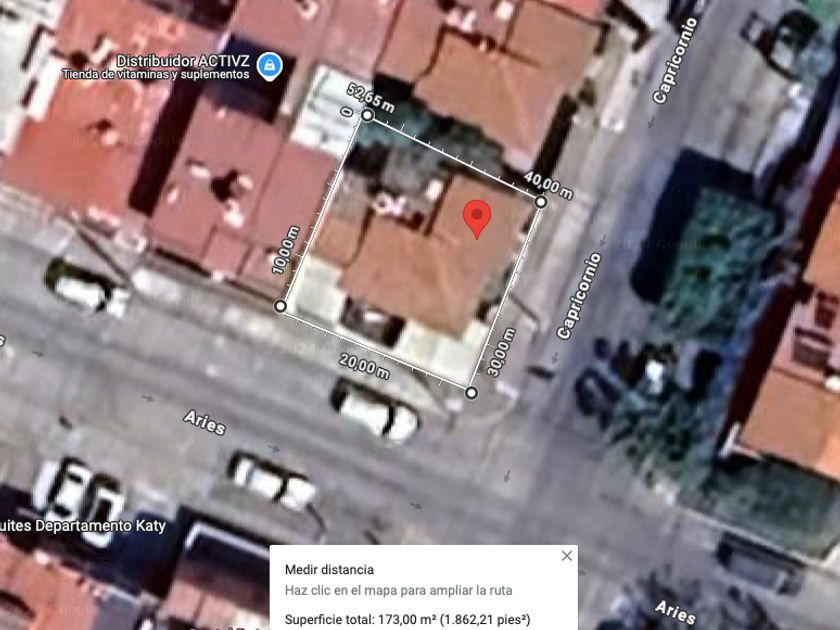The height and width of the screenshot is (630, 840).
Task: Open the Distribuidor ACTIVZ place marker
Action: tap(268, 67)
